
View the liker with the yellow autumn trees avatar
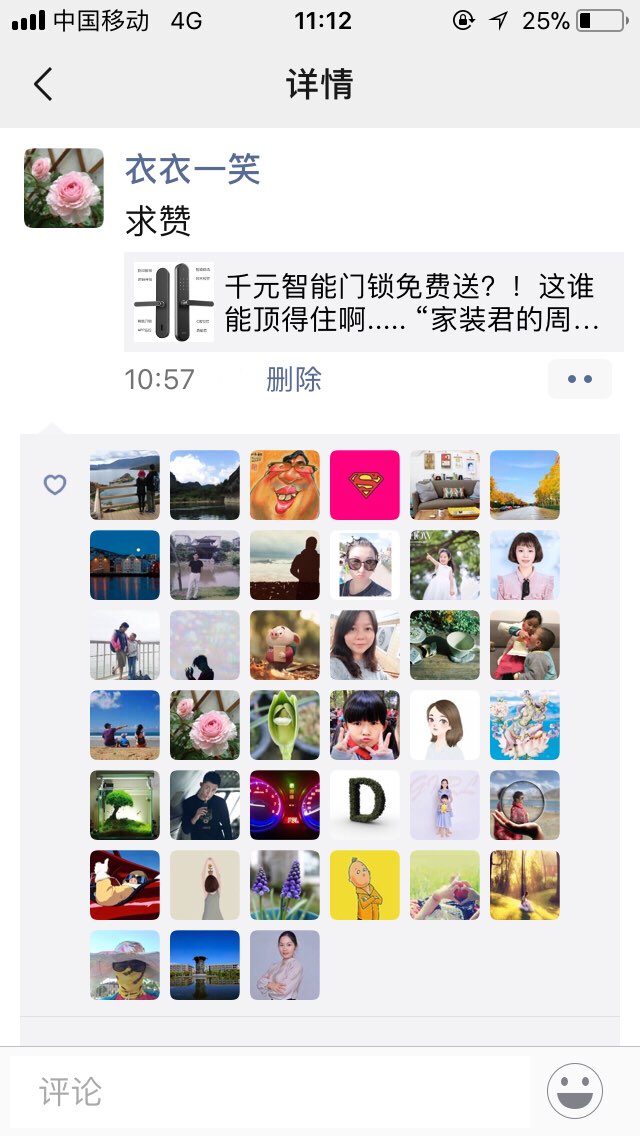click(525, 485)
